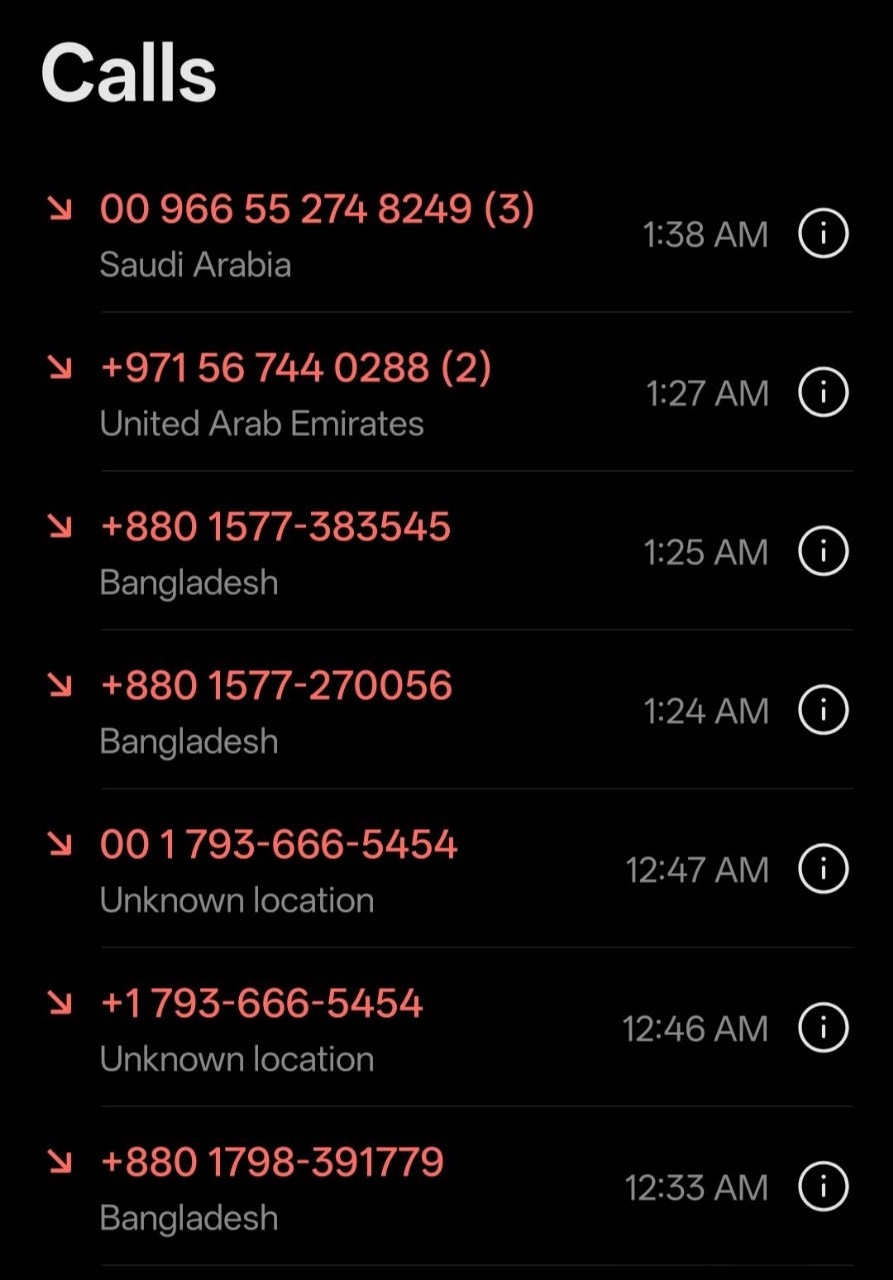Show info for +880 1577-270056
This screenshot has height=1280, width=893.
click(823, 711)
